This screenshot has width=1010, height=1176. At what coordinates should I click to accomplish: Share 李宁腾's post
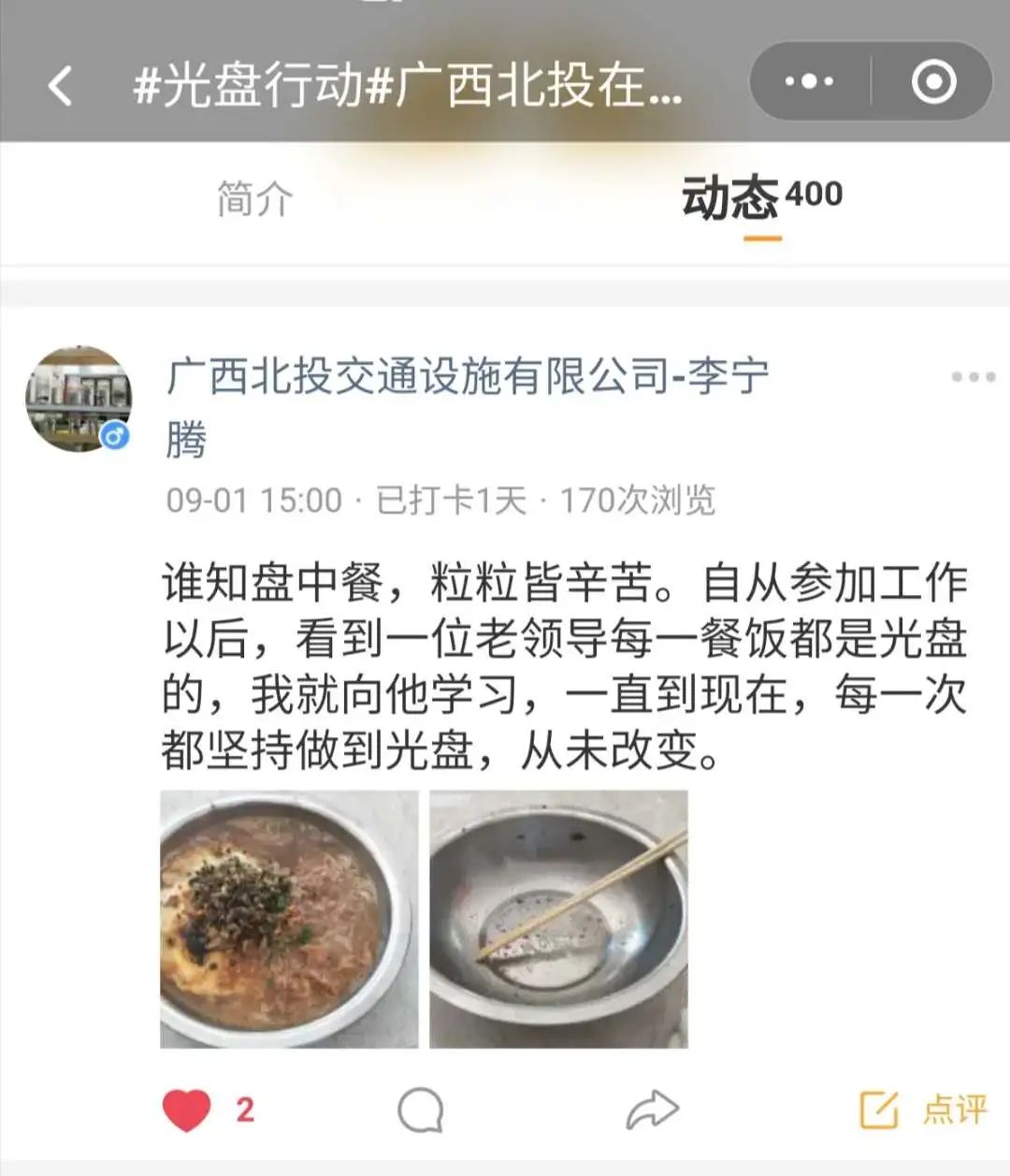[652, 1110]
